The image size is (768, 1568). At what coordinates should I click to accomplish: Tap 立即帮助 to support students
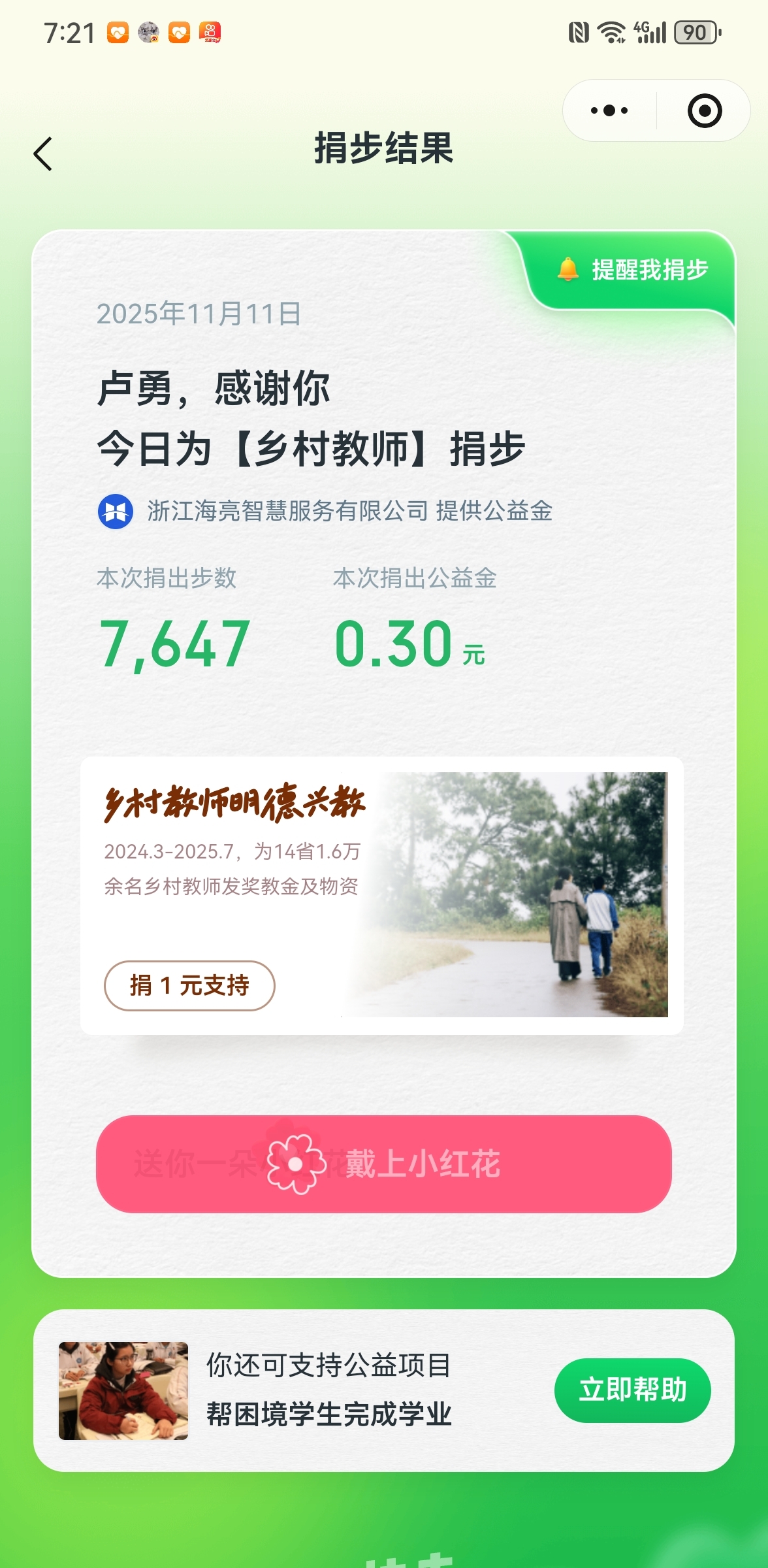coord(632,1390)
